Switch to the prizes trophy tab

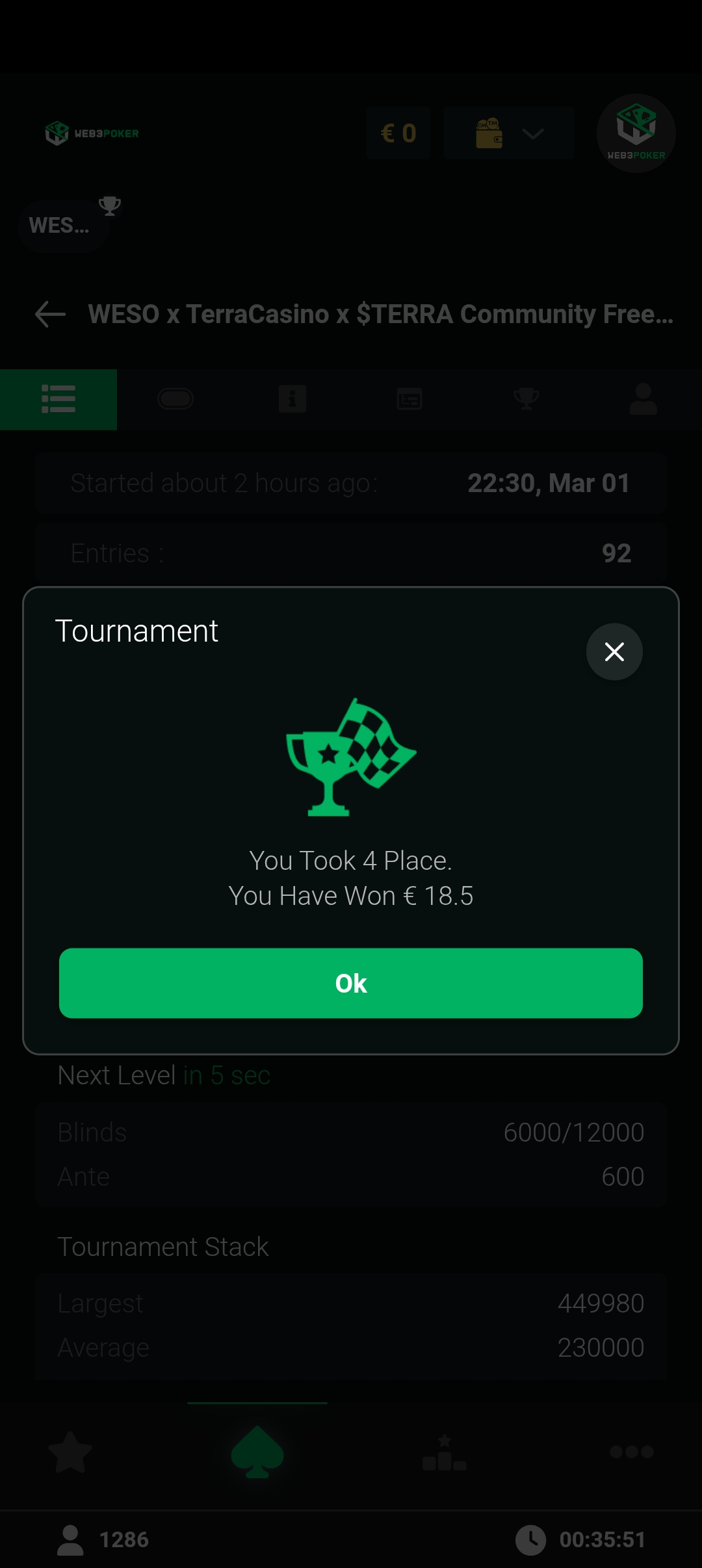click(526, 399)
